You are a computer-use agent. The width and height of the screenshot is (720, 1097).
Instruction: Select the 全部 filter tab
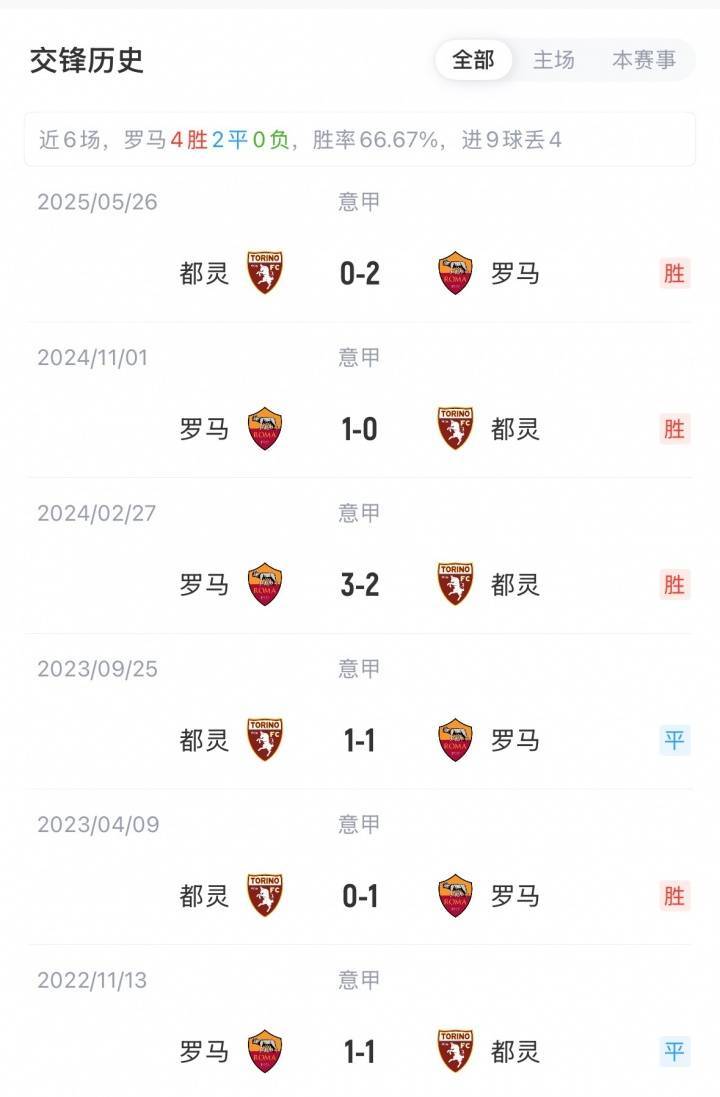click(x=473, y=60)
